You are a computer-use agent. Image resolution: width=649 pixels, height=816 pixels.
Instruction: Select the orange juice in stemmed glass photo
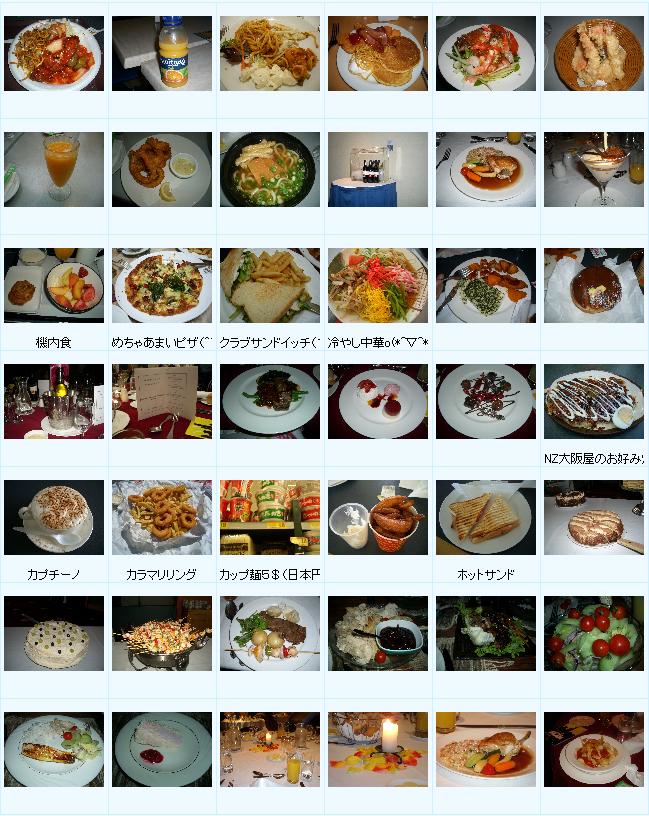[x=54, y=170]
